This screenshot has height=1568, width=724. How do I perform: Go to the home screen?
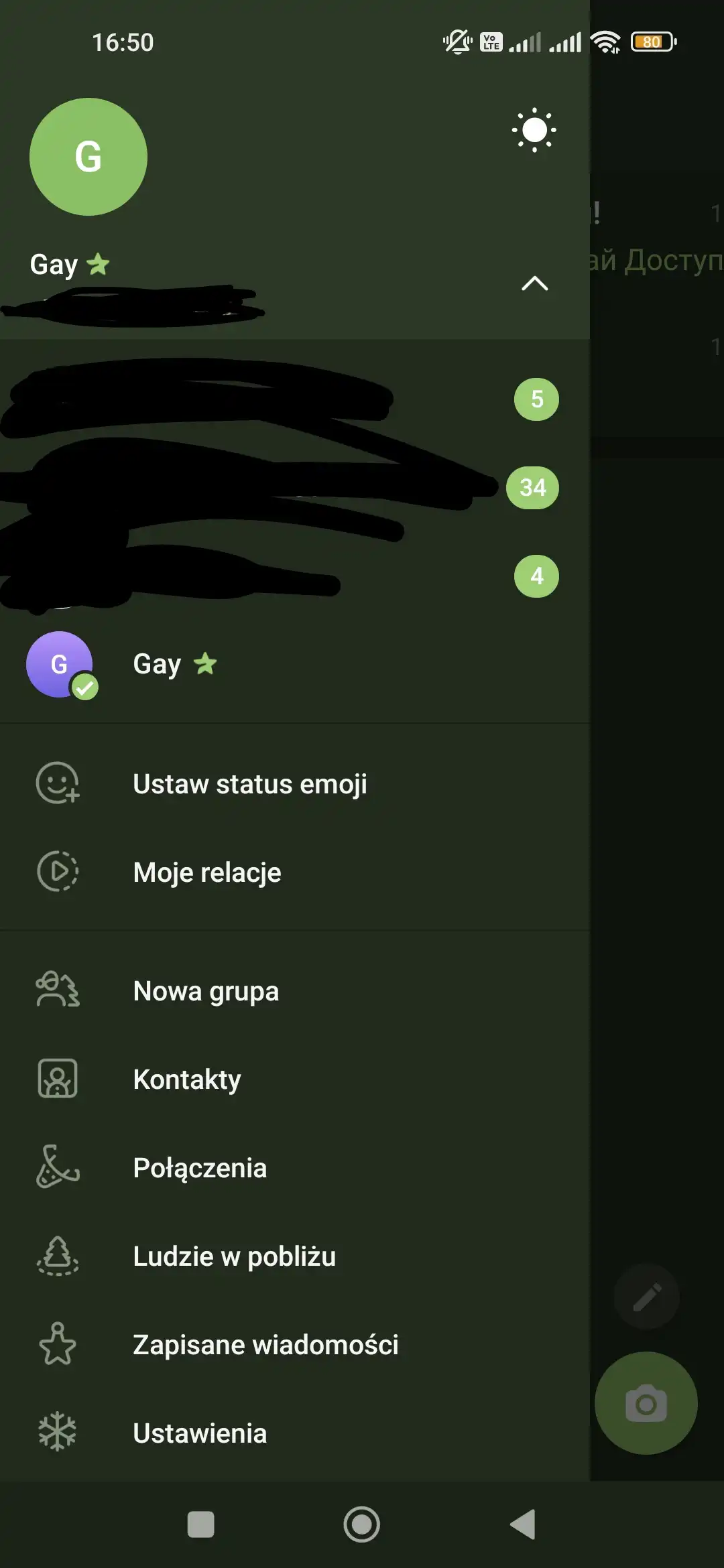[x=362, y=1524]
